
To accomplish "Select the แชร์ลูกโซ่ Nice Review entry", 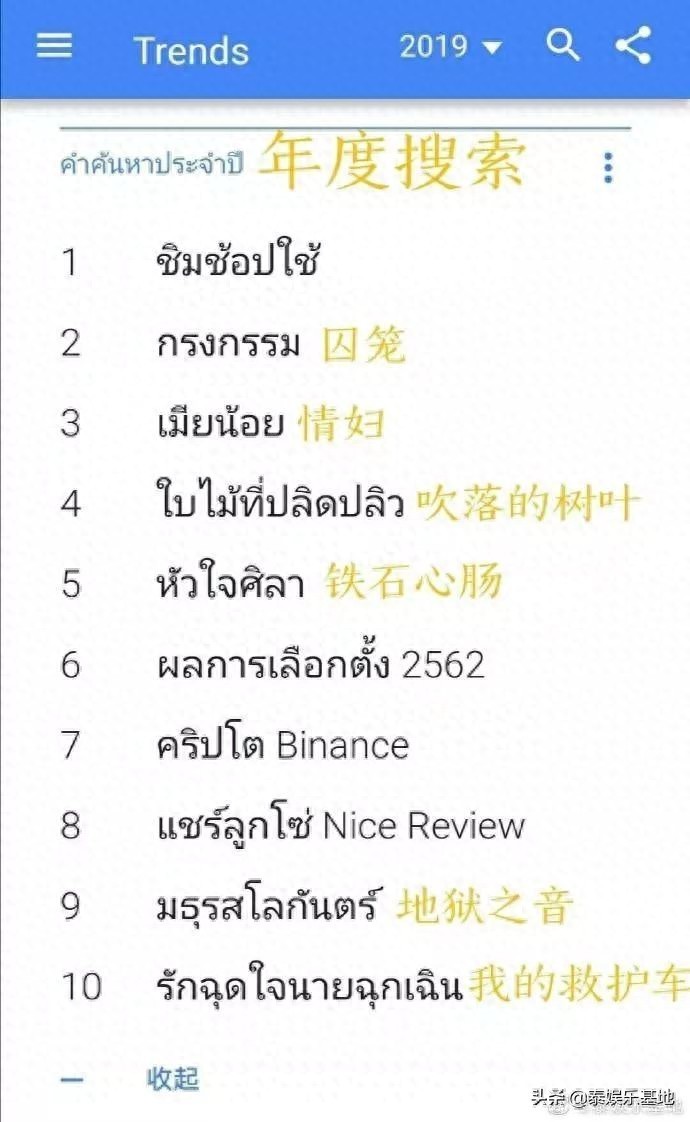I will [x=341, y=826].
